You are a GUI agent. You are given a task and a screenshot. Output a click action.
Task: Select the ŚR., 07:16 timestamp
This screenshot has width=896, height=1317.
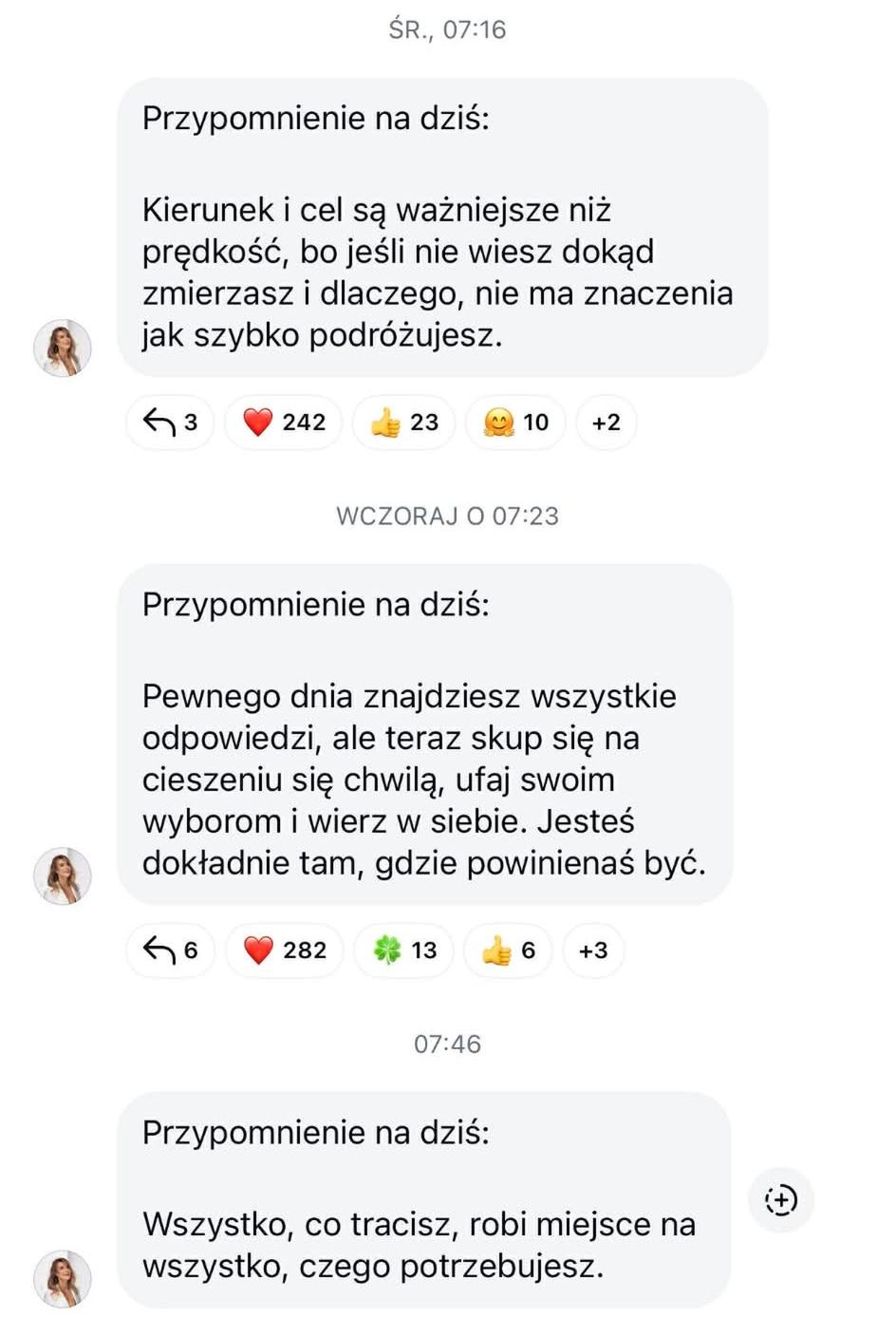click(447, 28)
